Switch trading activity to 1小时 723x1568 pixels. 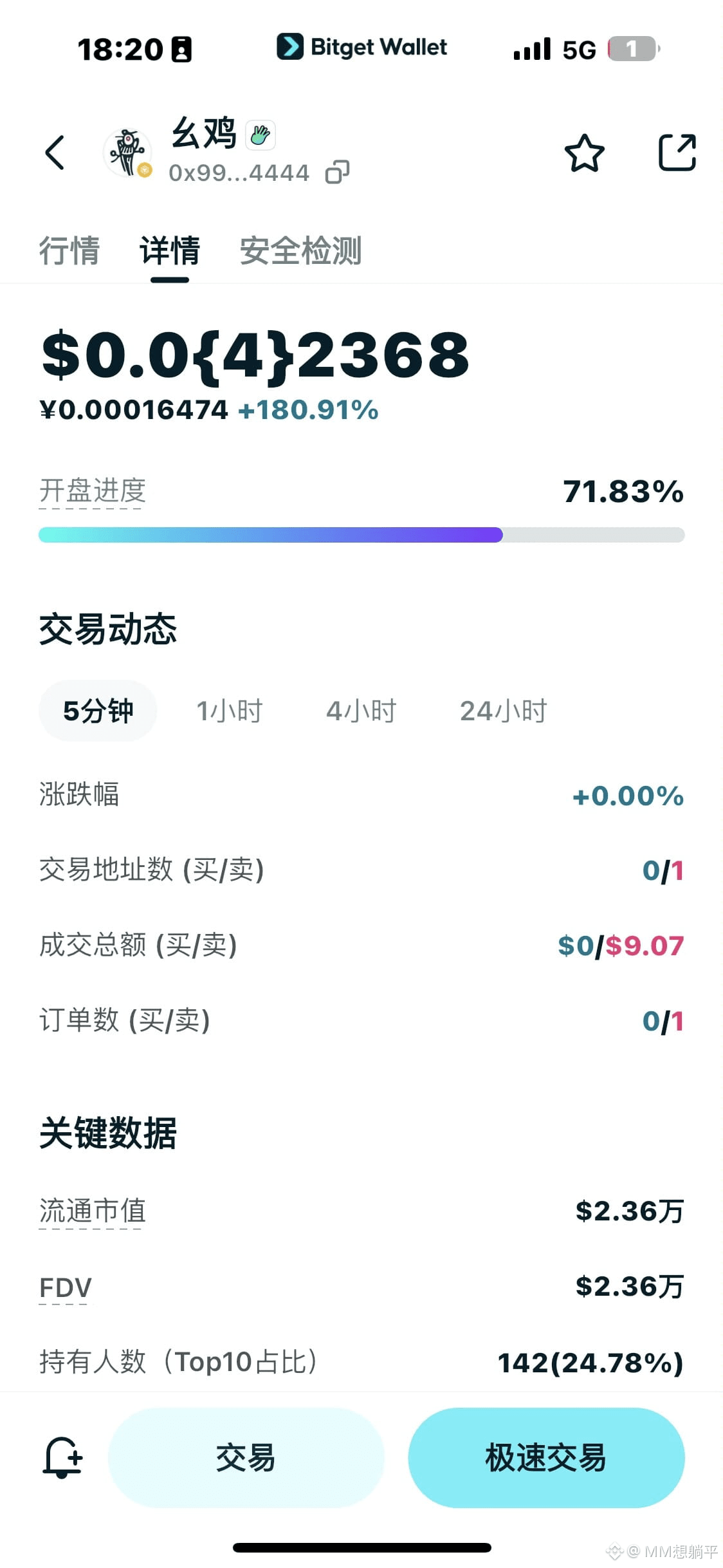[230, 711]
